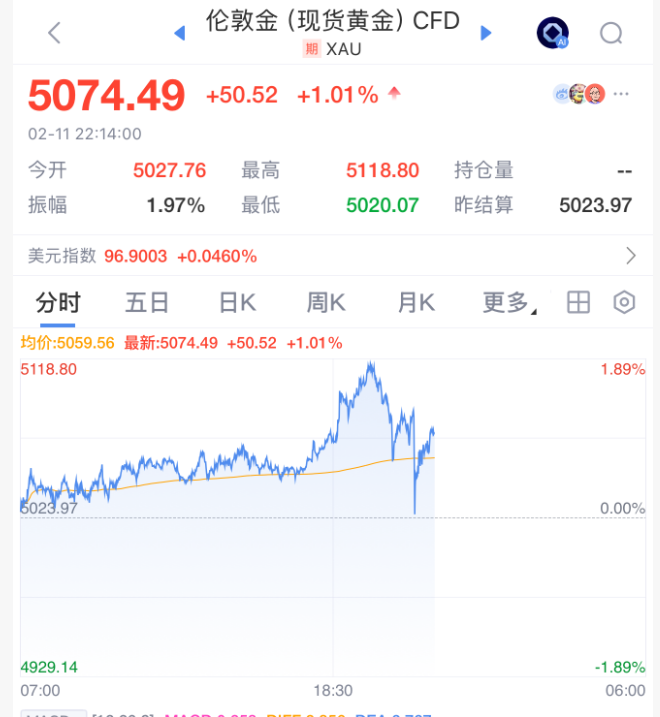Viewport: 660px width, 717px height.
Task: Open the AI assistant icon
Action: (552, 34)
